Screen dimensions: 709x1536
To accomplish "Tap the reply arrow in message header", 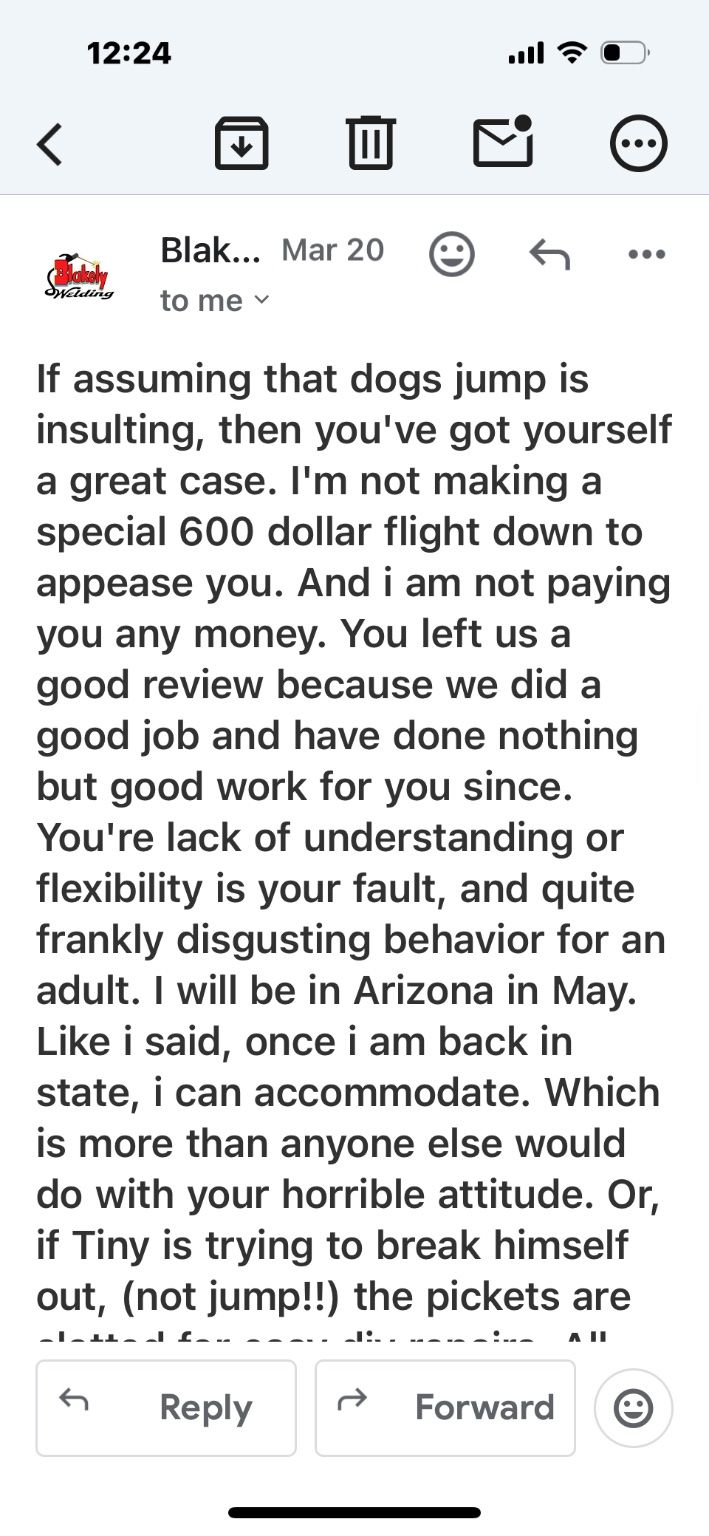I will click(x=549, y=255).
